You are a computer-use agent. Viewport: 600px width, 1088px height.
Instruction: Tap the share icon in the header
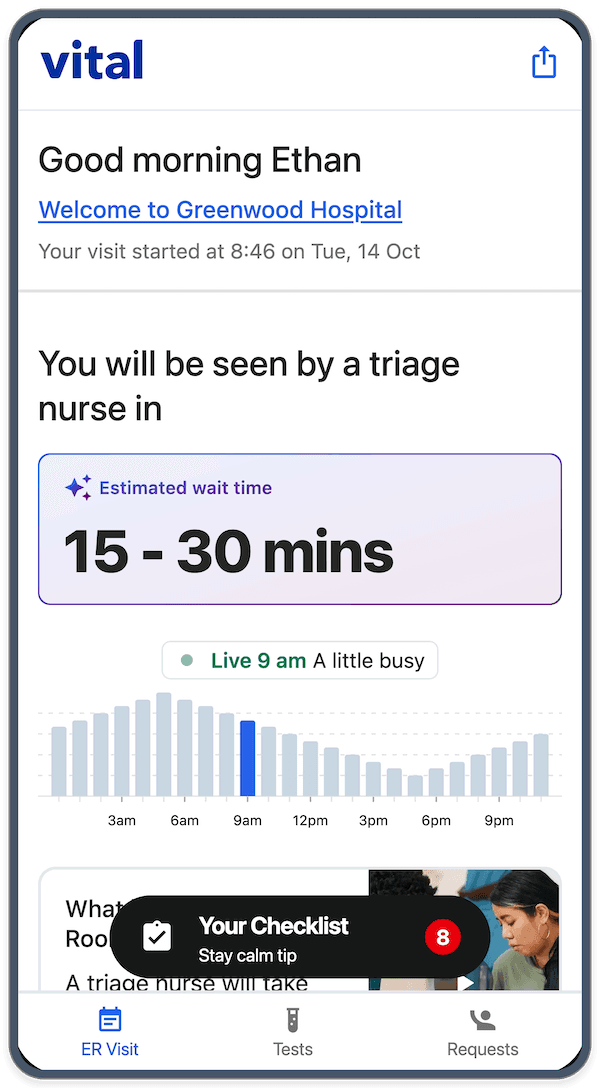tap(543, 62)
